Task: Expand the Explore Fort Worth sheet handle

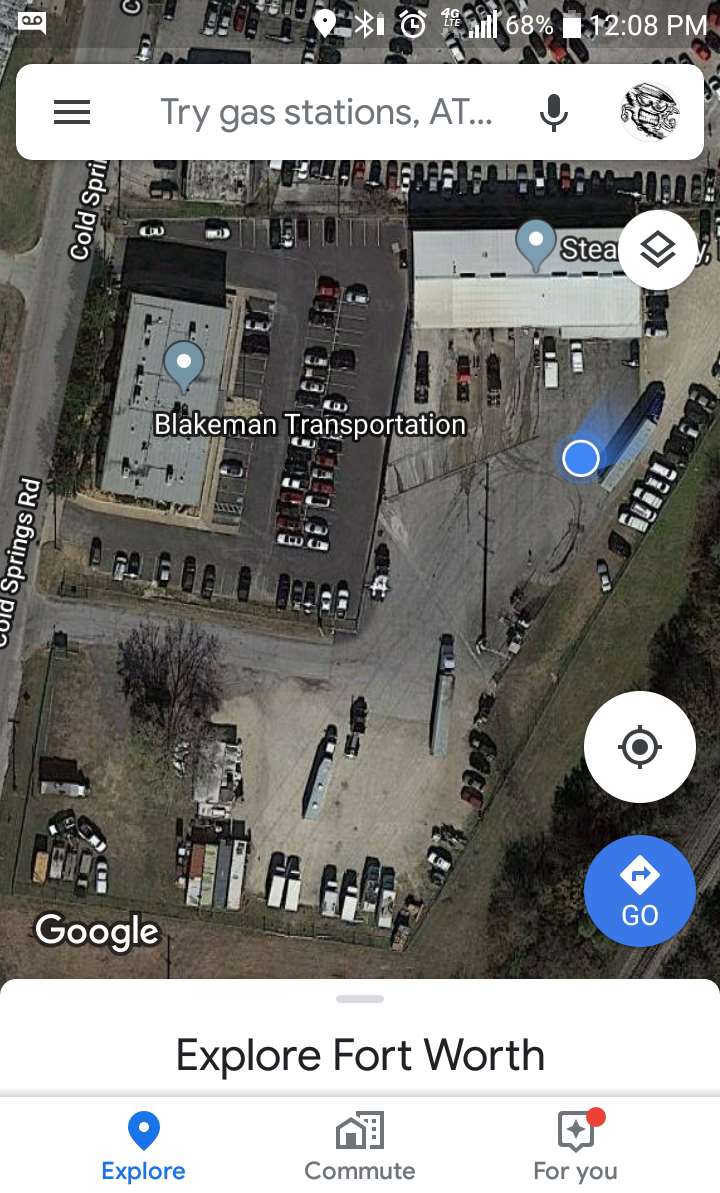Action: point(360,999)
